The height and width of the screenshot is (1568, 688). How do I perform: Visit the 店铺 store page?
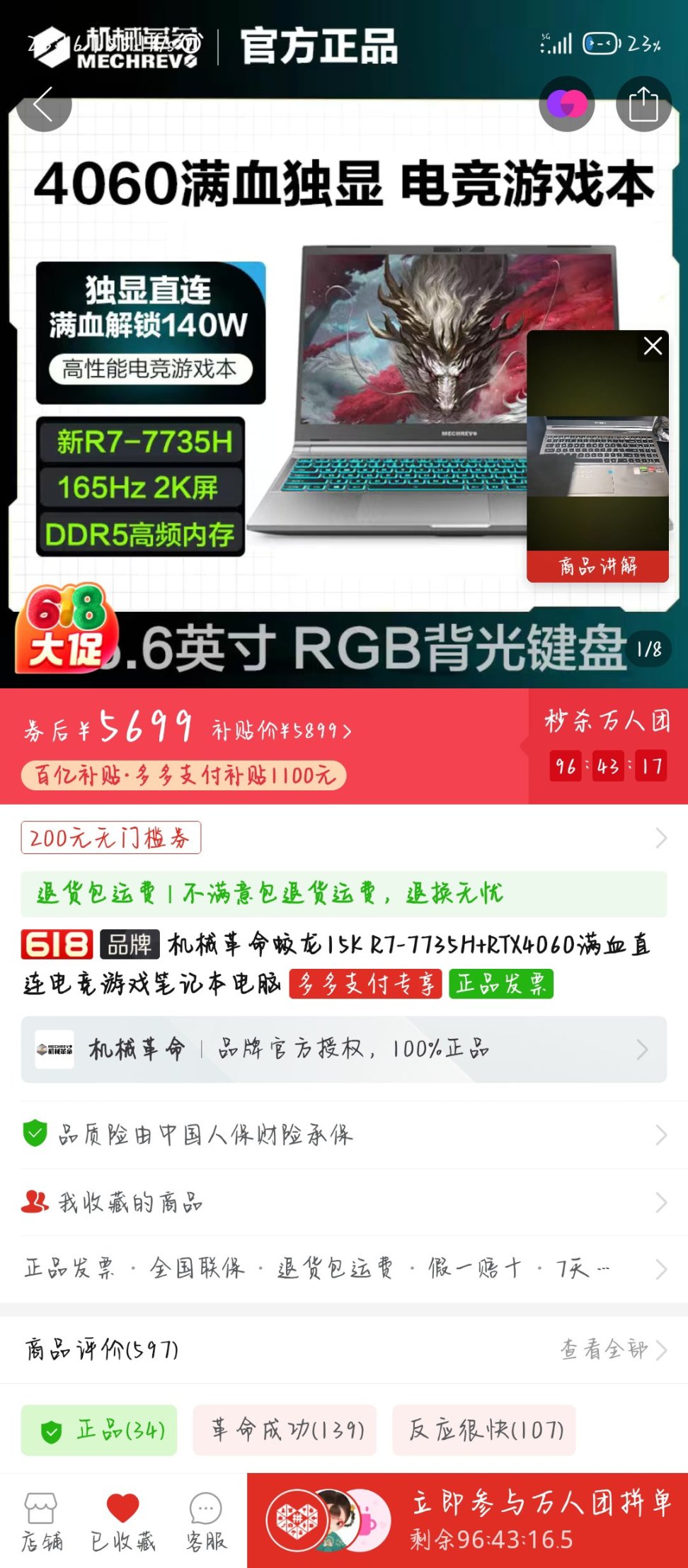coord(41,1521)
